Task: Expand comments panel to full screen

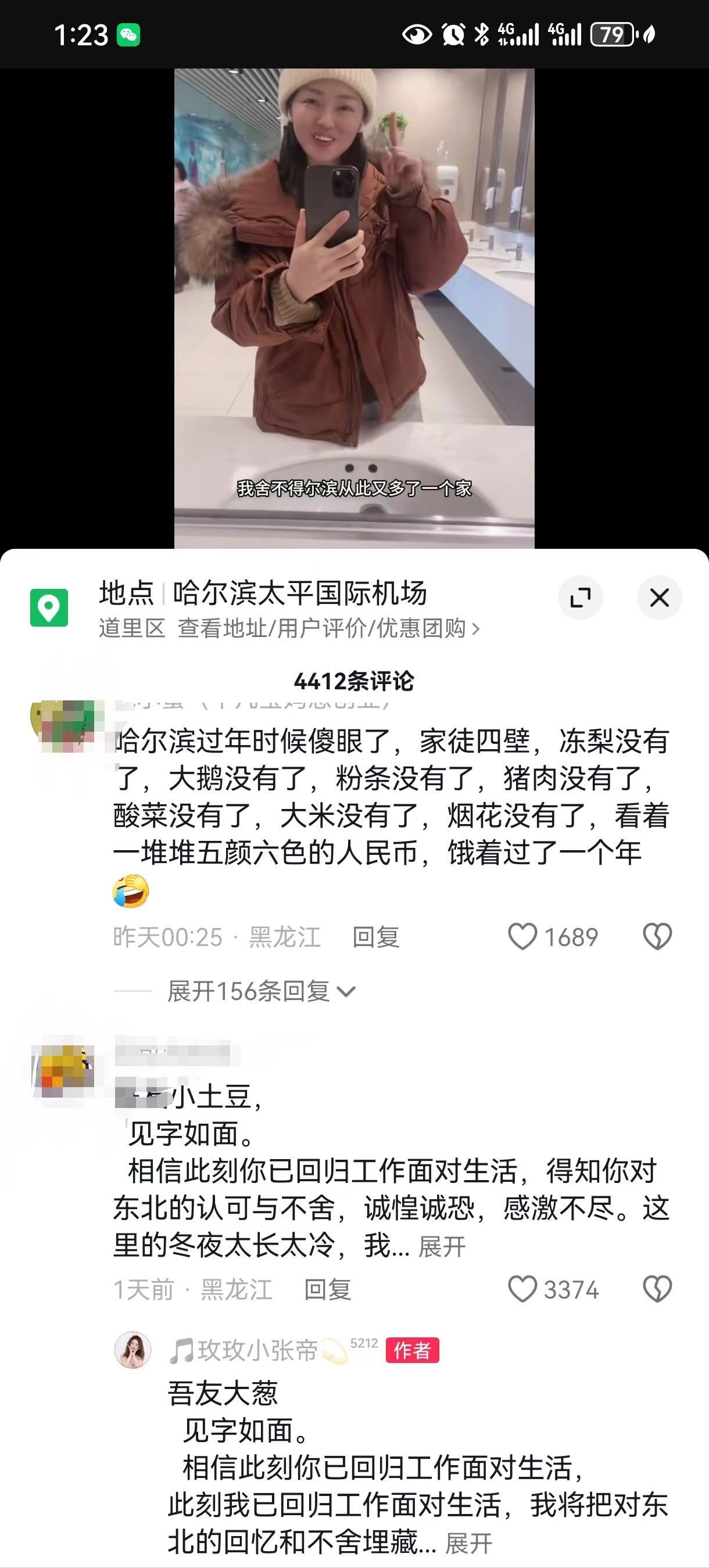Action: [x=580, y=598]
